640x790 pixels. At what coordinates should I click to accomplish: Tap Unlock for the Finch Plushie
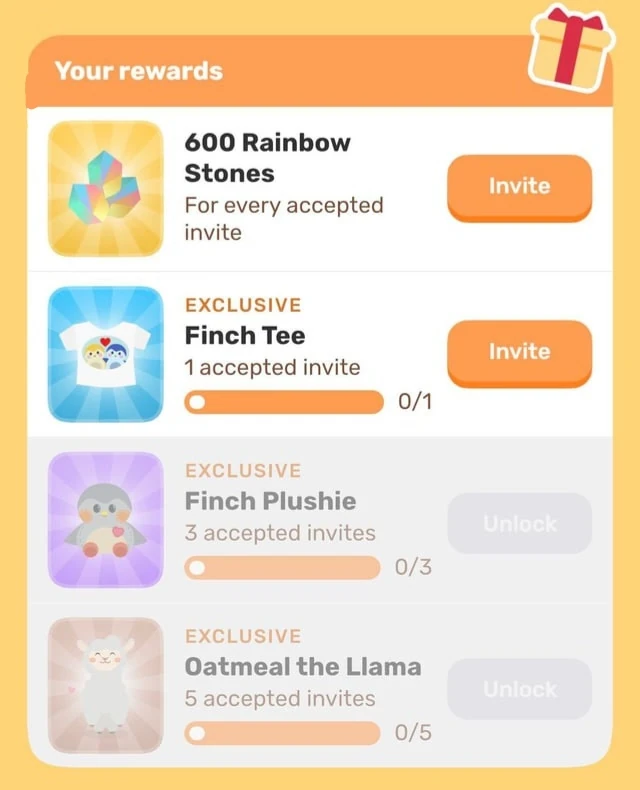[x=519, y=524]
